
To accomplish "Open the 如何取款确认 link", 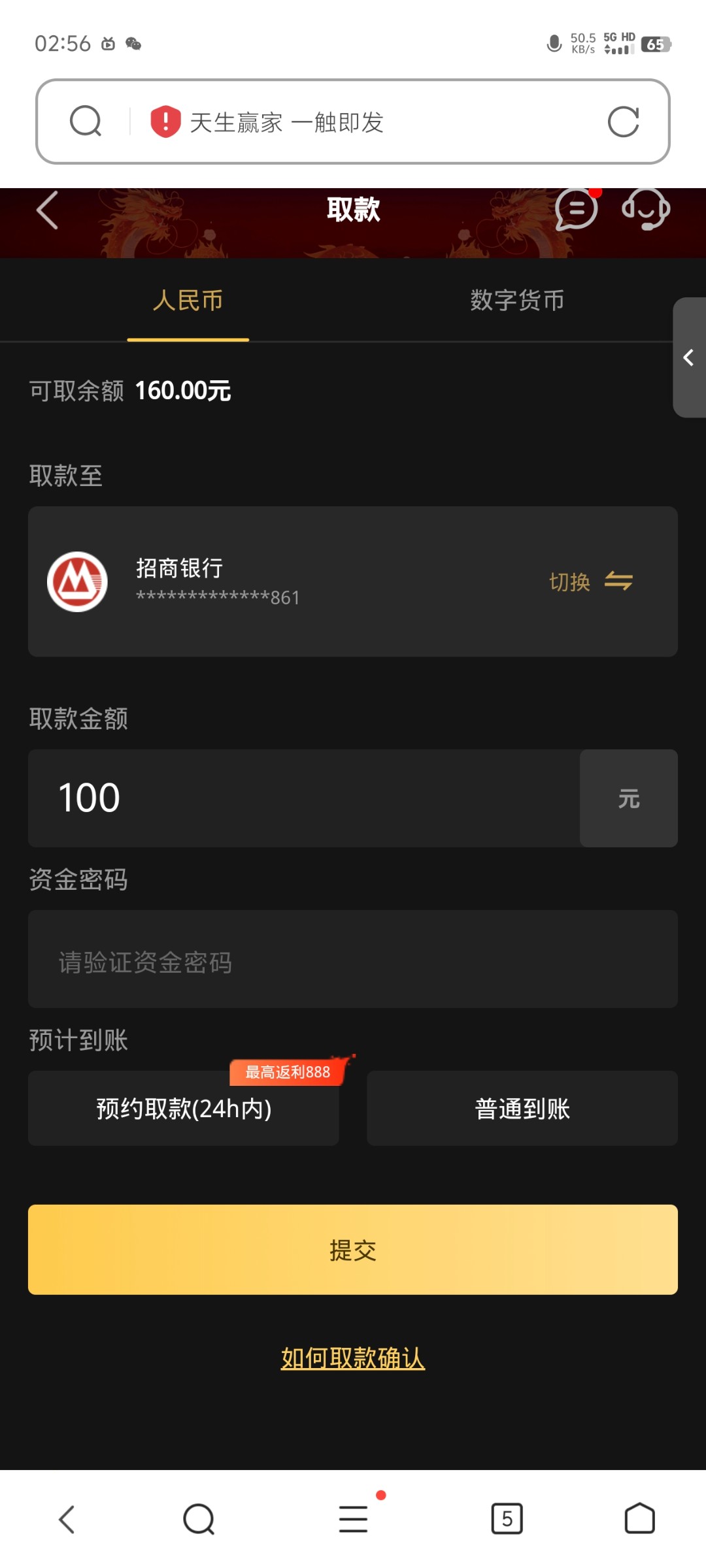I will (353, 1358).
